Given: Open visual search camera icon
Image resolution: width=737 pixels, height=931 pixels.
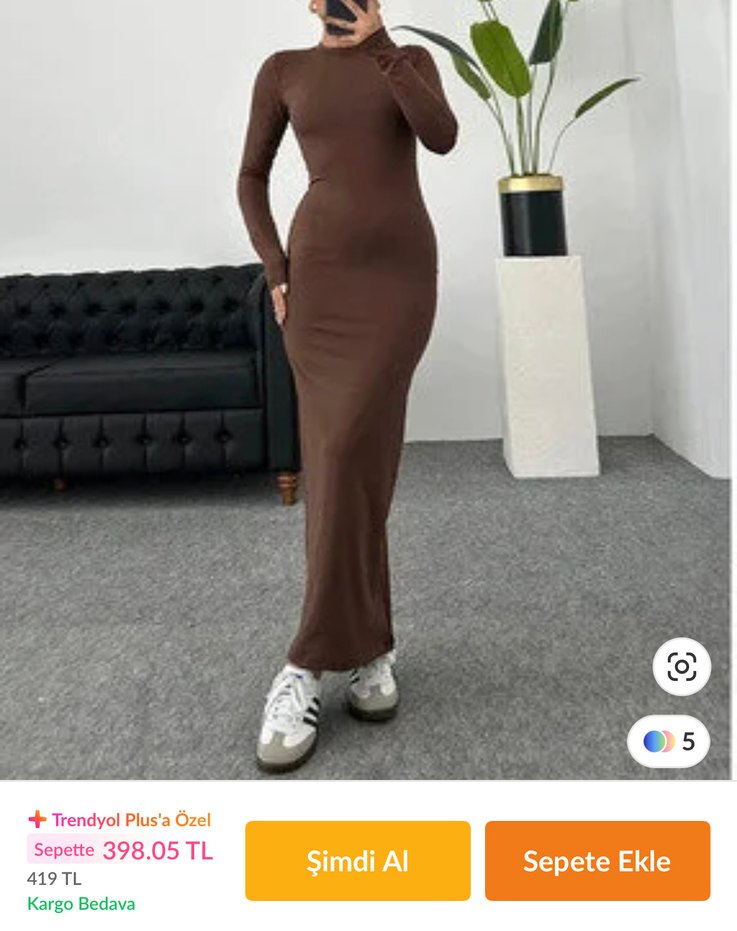Looking at the screenshot, I should 682,666.
